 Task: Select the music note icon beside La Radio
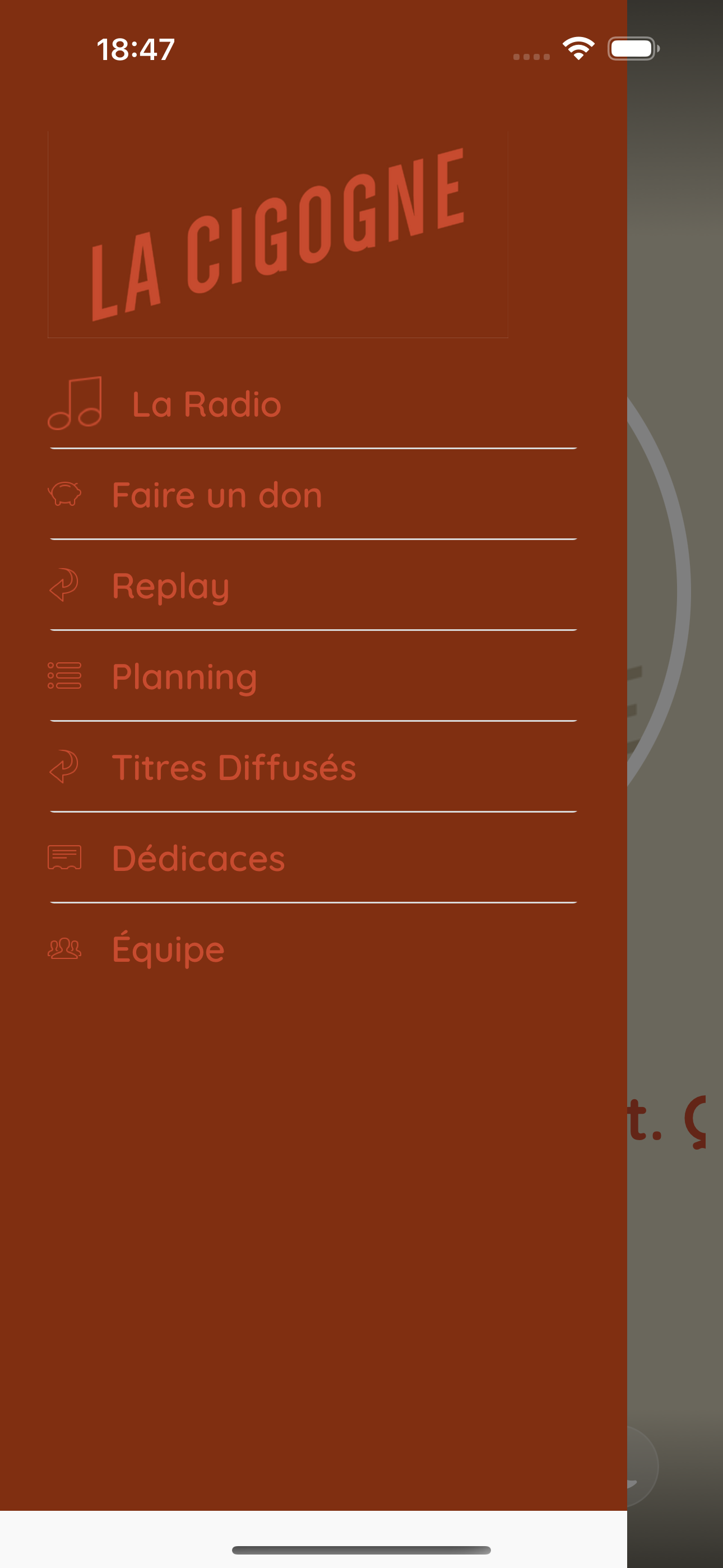(75, 402)
